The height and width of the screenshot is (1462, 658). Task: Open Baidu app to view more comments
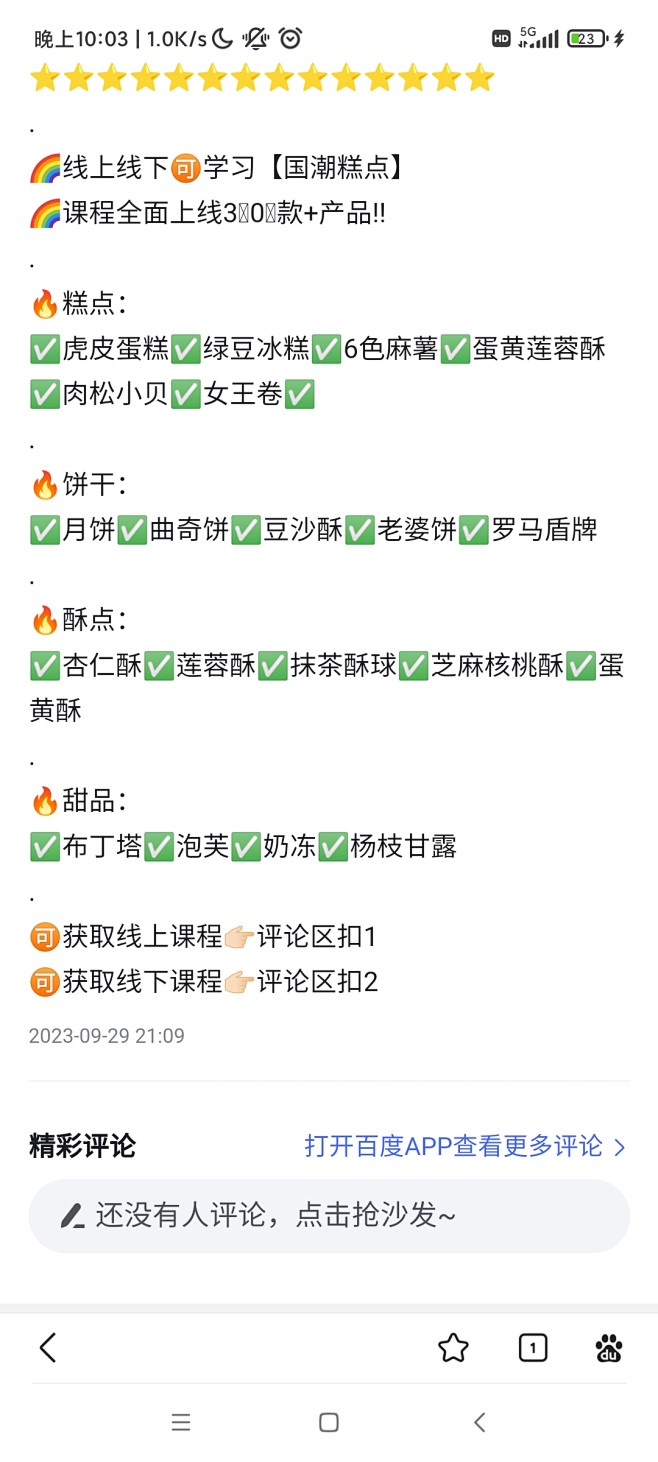point(465,1146)
